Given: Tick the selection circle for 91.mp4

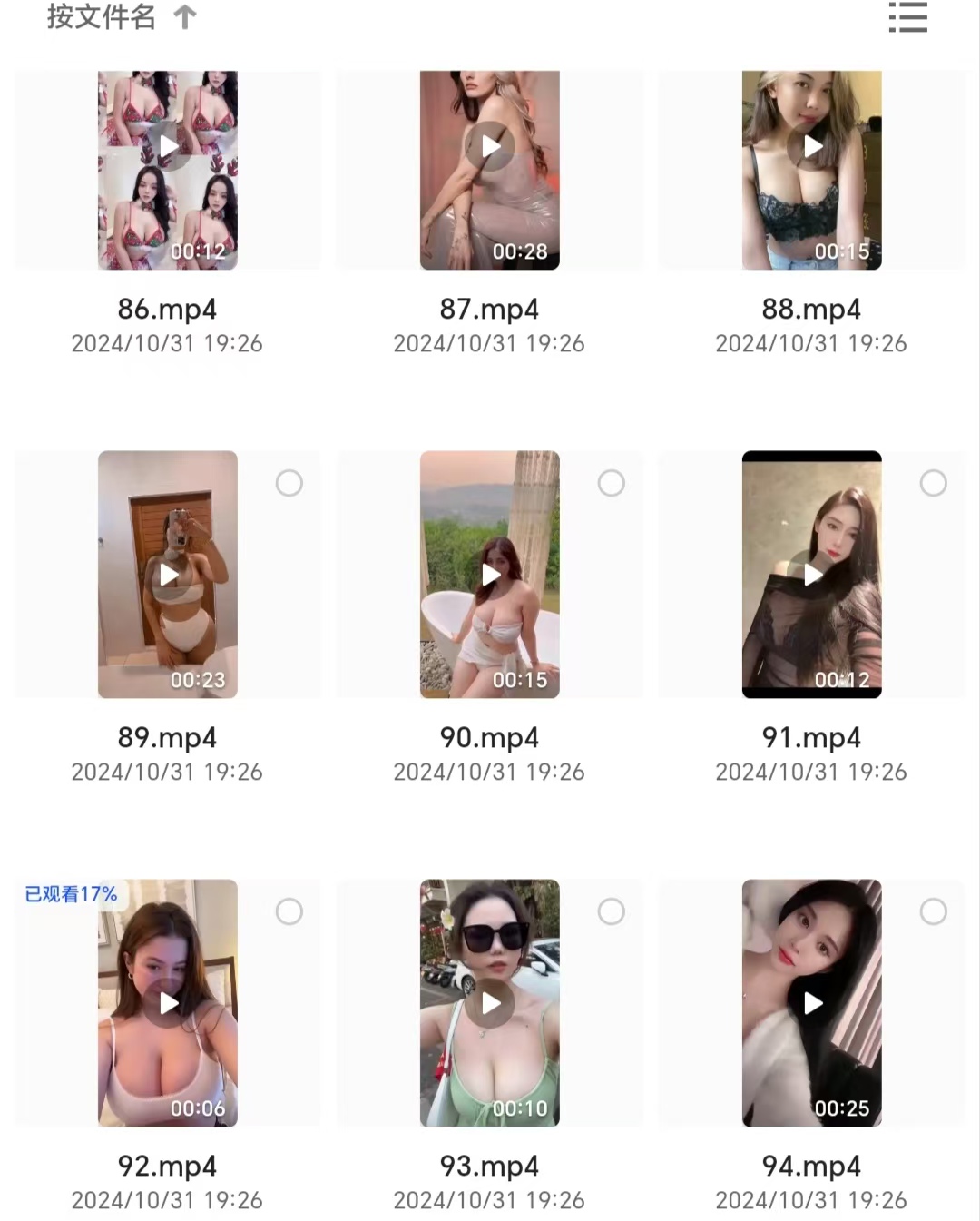Looking at the screenshot, I should point(934,483).
